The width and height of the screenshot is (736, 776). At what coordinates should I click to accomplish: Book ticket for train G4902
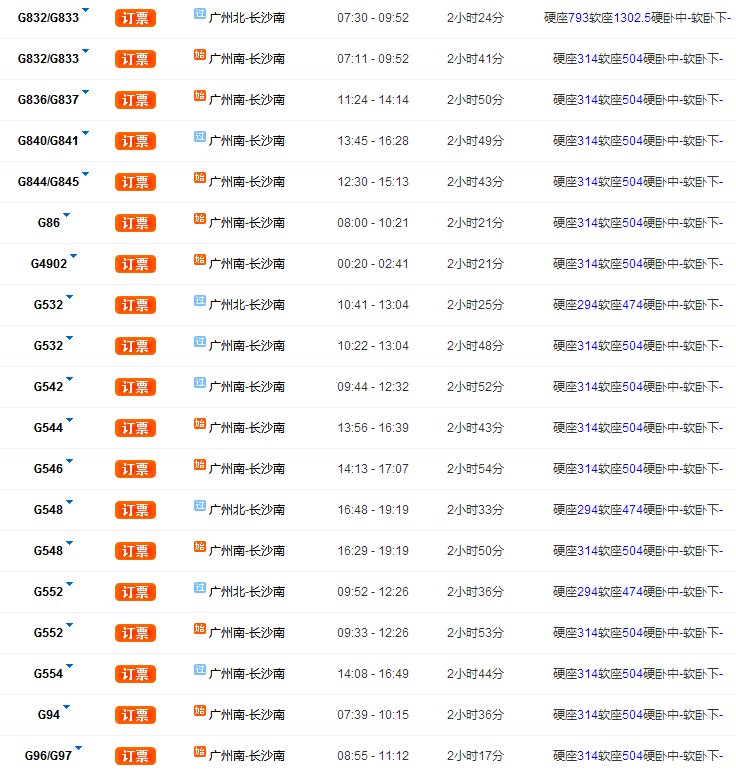click(135, 264)
